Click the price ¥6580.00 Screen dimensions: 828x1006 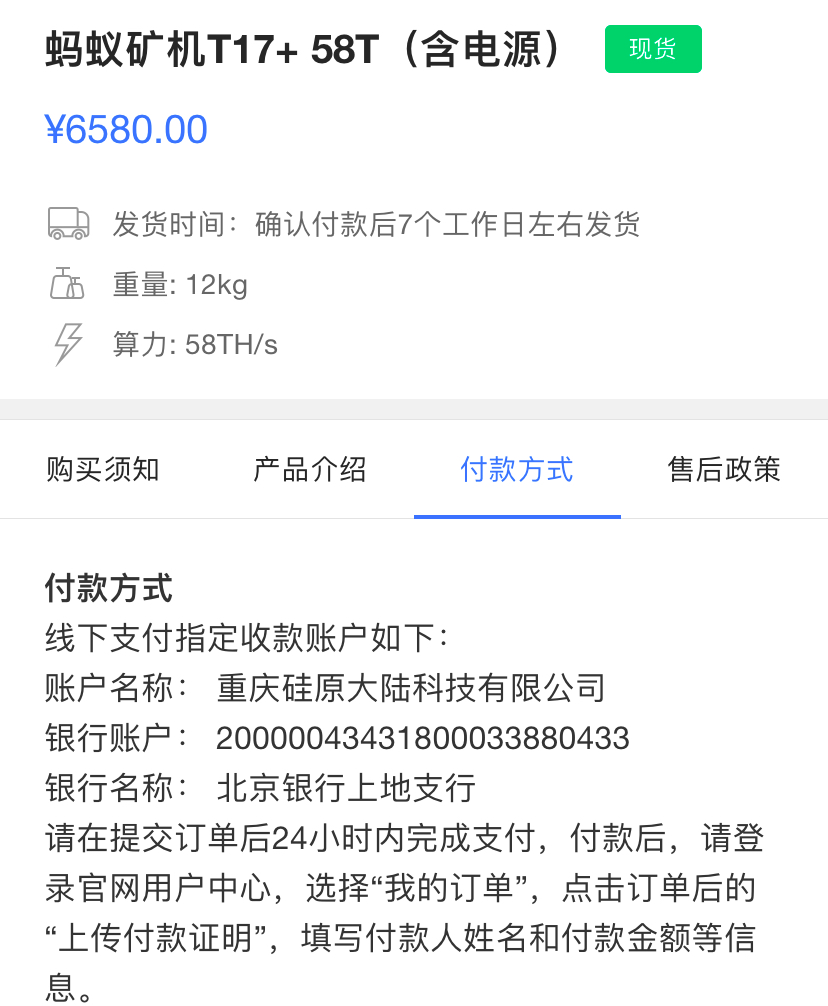click(x=127, y=128)
